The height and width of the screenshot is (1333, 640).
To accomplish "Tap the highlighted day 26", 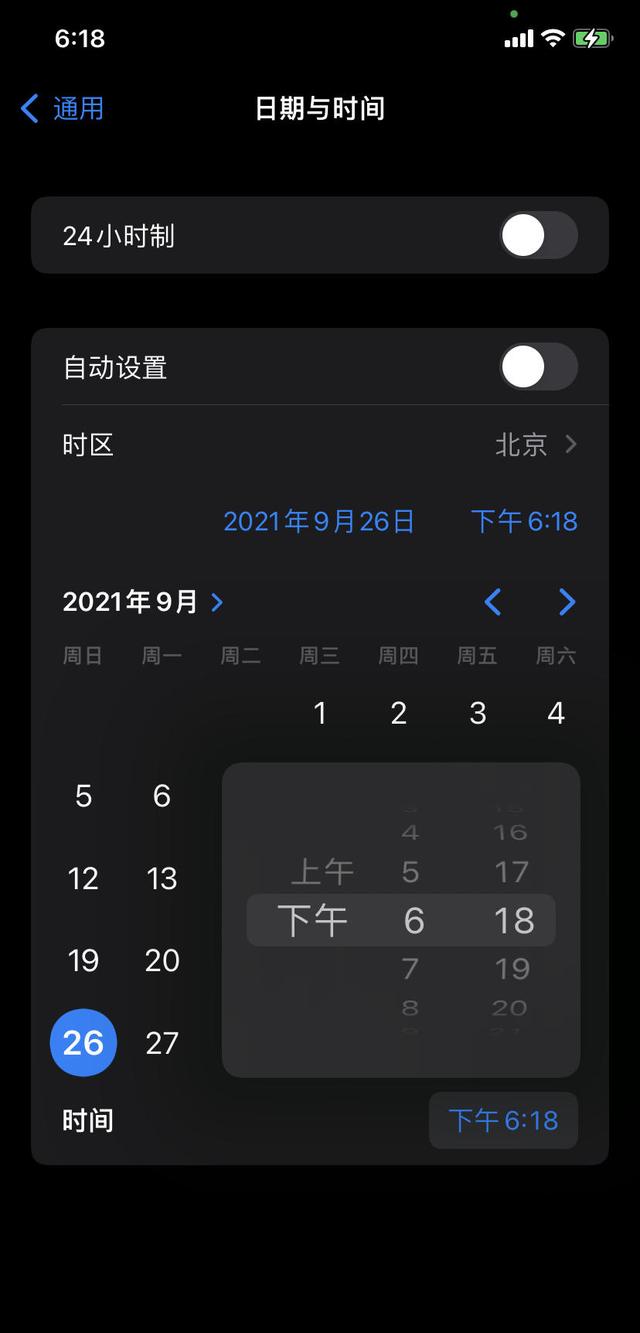I will 83,1043.
